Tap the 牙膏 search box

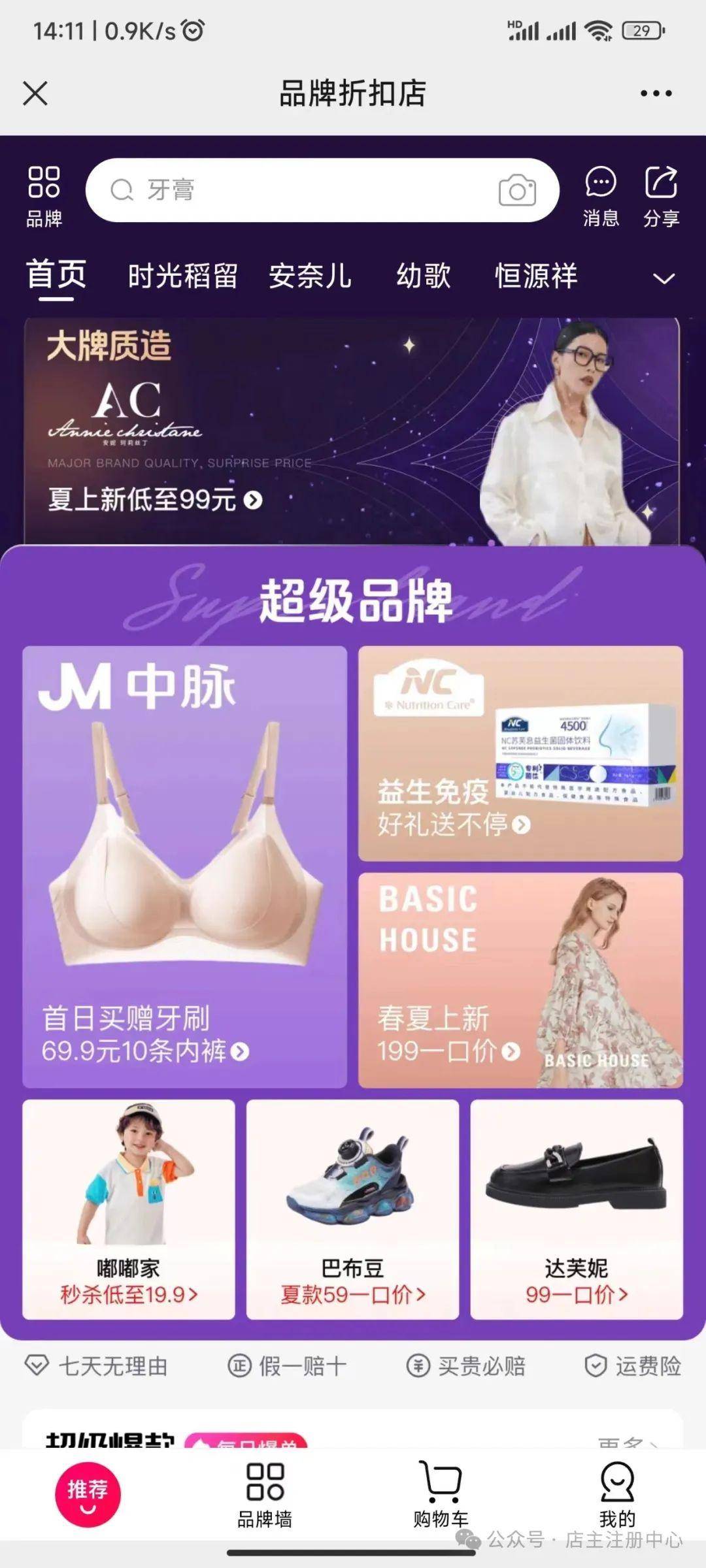[301, 190]
